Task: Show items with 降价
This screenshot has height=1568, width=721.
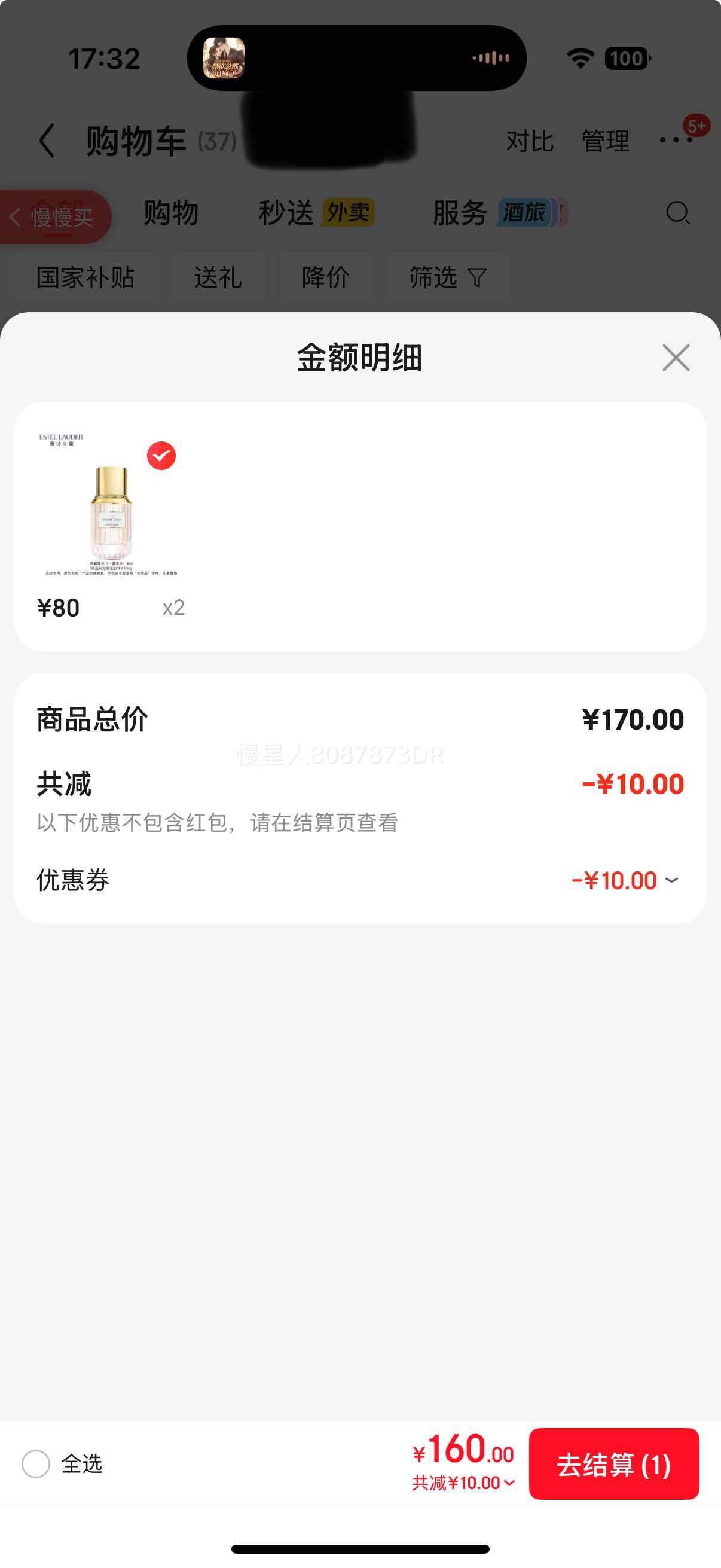Action: click(x=325, y=277)
